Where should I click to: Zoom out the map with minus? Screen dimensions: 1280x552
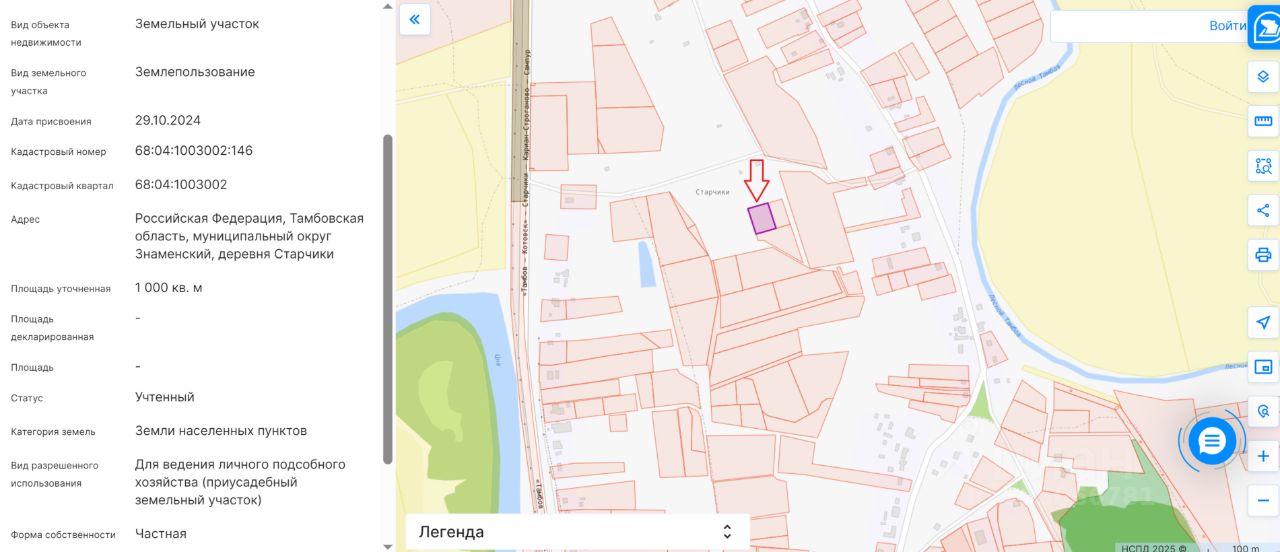pos(1263,500)
